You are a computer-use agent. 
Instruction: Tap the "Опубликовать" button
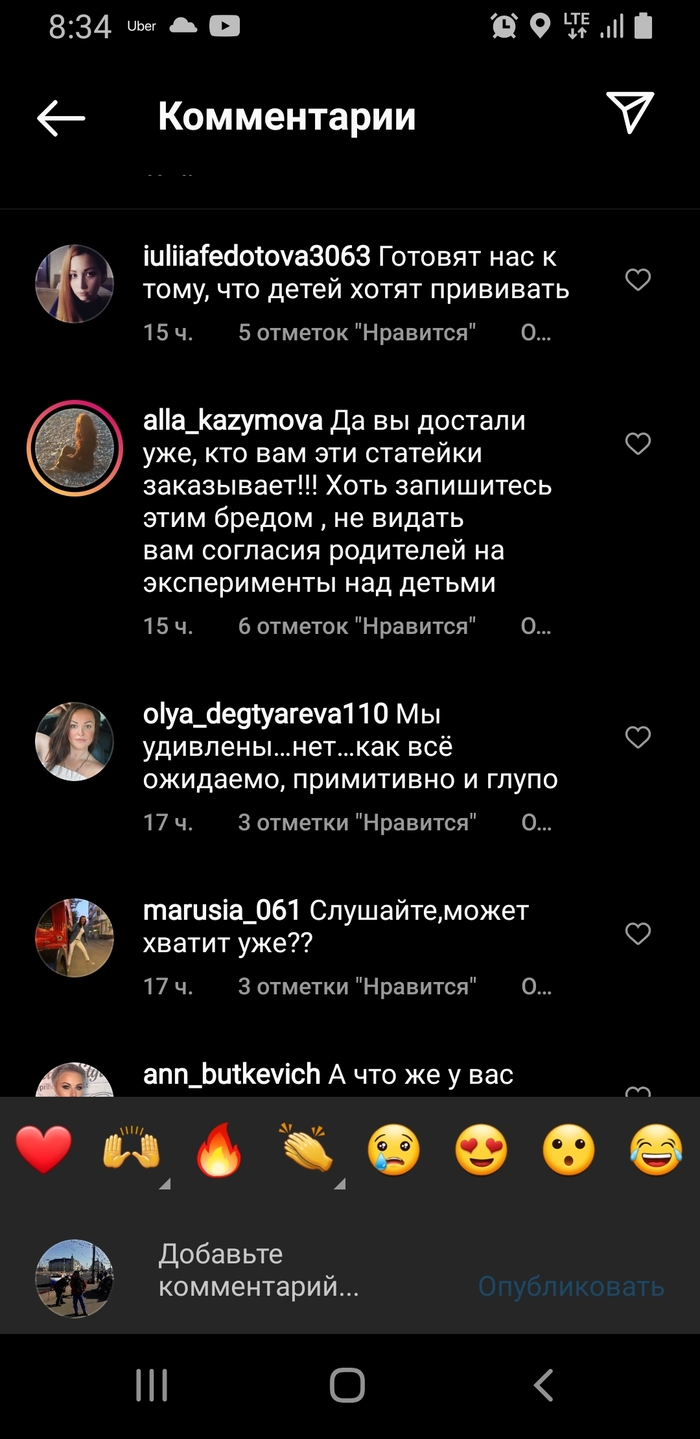click(x=570, y=1286)
